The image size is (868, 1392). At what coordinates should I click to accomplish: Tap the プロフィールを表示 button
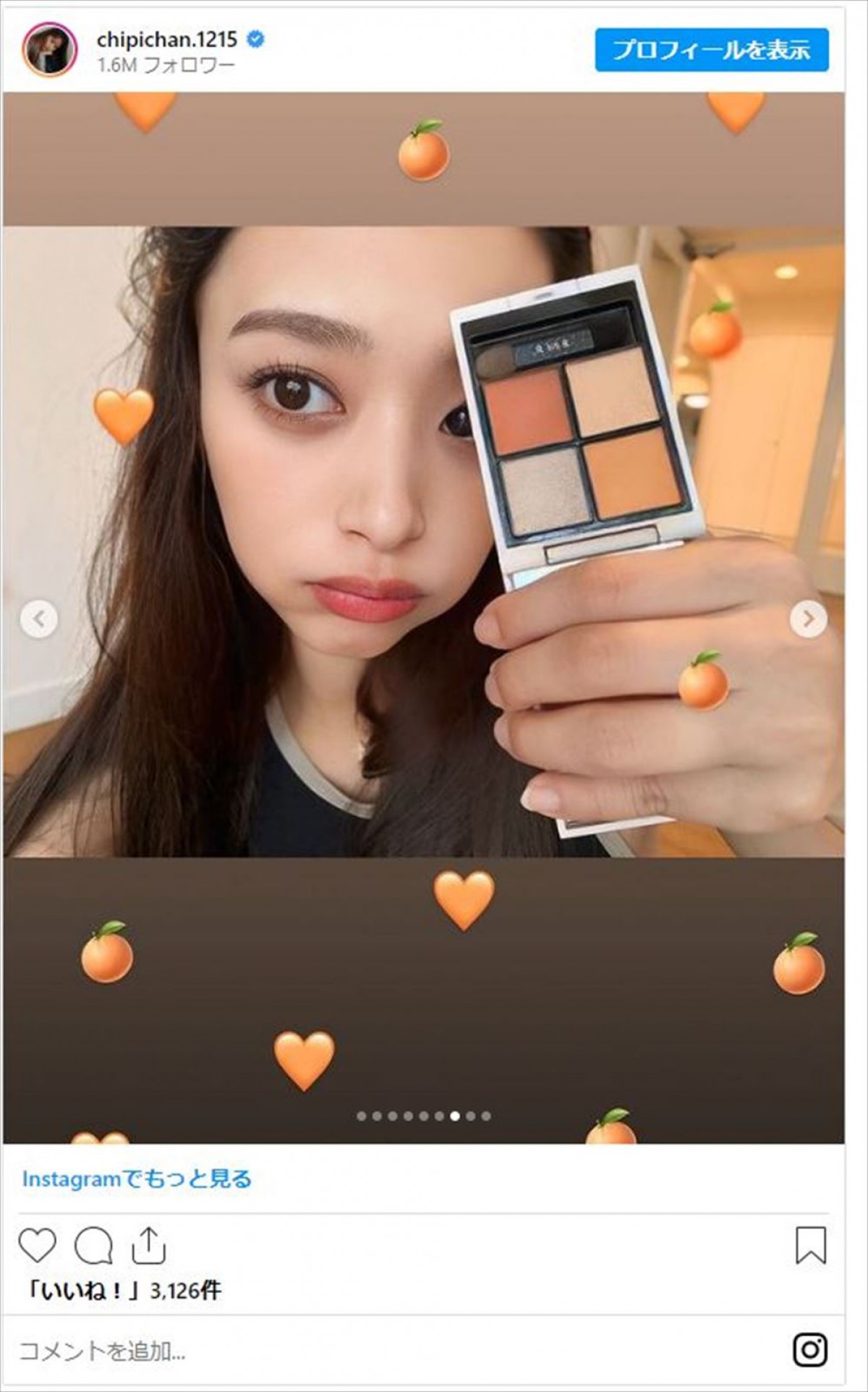711,50
